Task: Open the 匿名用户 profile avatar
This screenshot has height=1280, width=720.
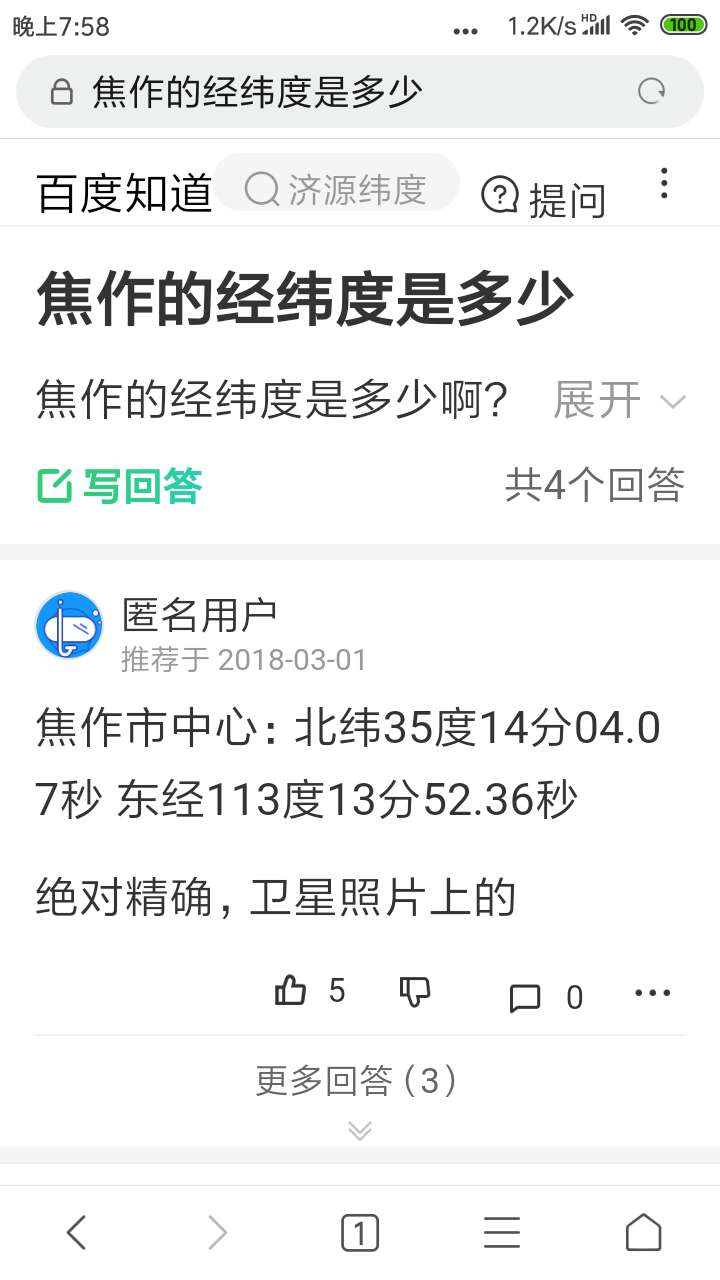Action: (69, 625)
